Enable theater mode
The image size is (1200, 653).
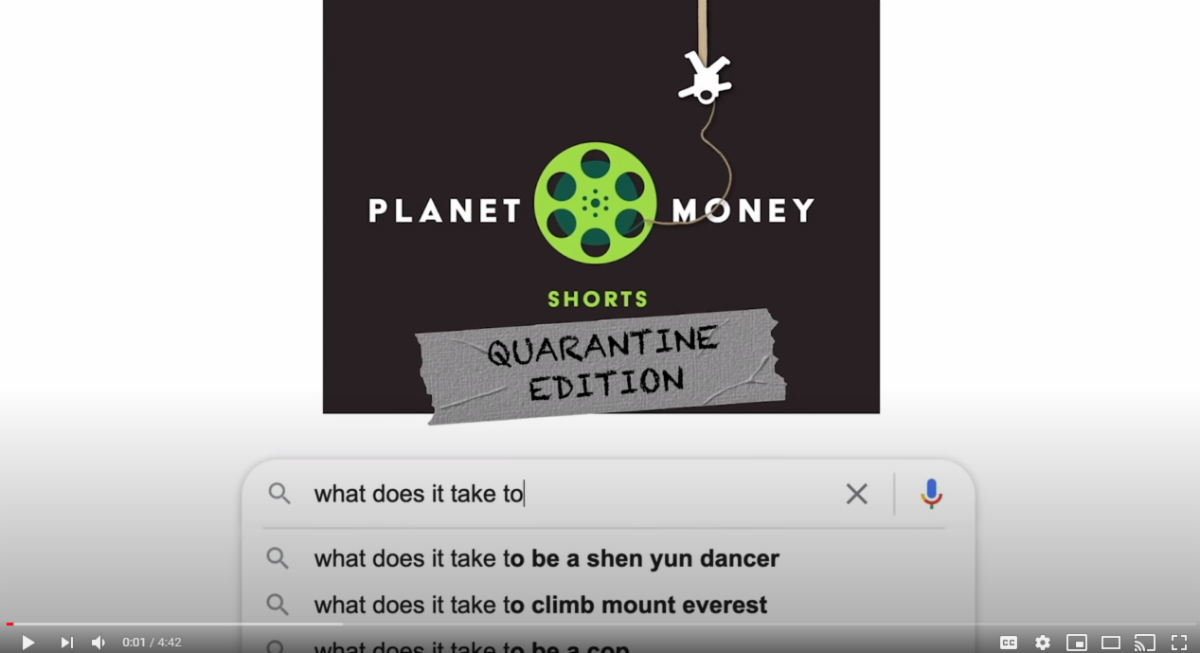(x=1111, y=642)
